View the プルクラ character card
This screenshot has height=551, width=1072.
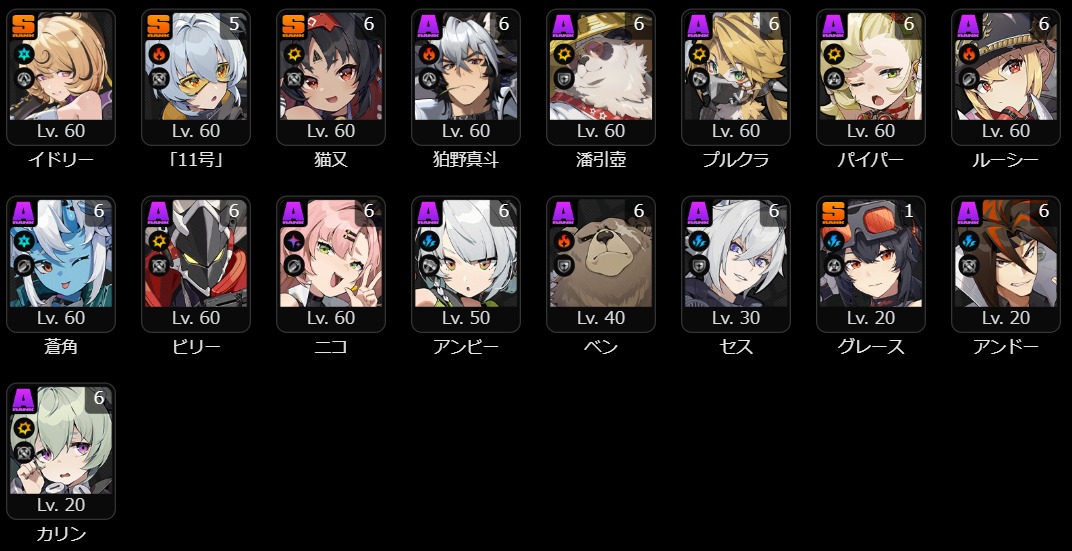pyautogui.click(x=735, y=76)
